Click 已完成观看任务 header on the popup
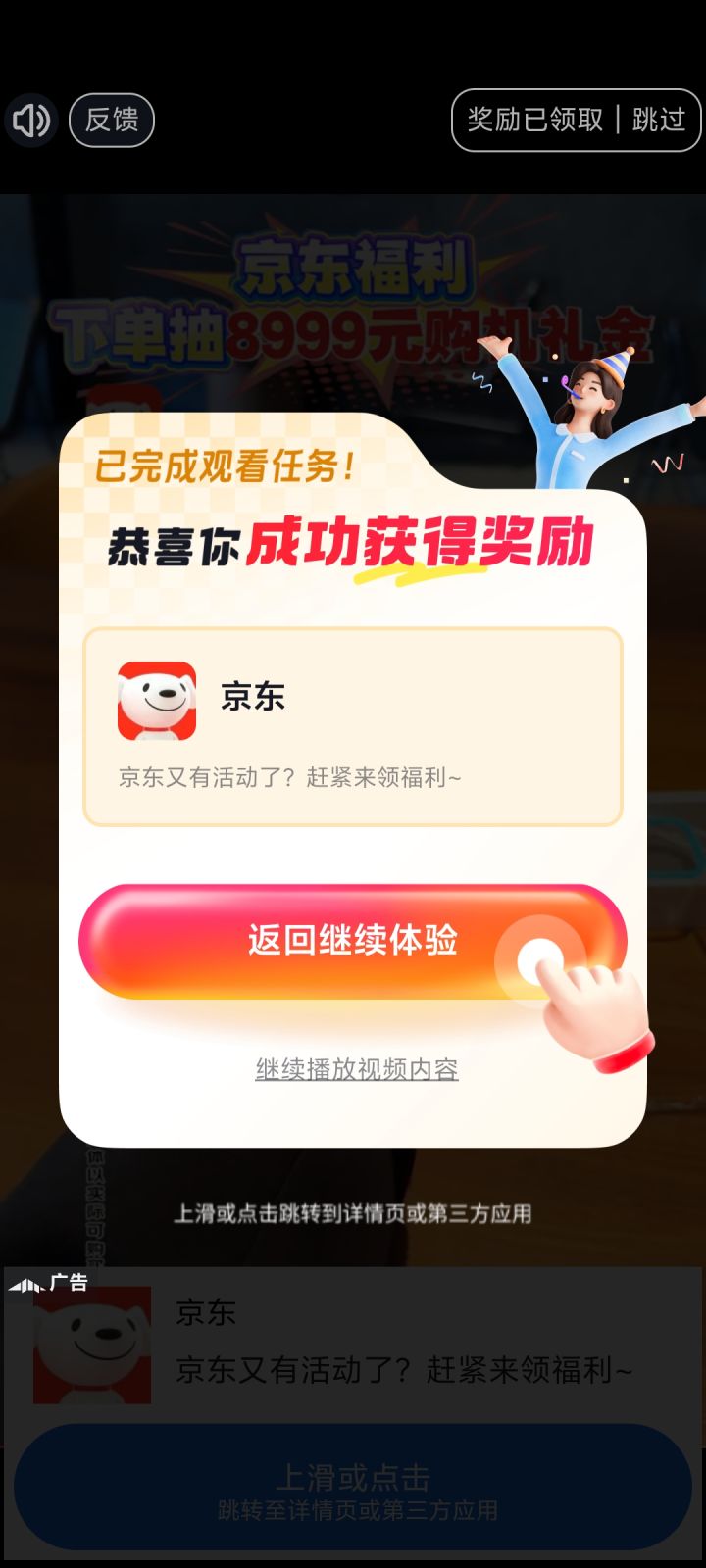The width and height of the screenshot is (706, 1568). (226, 467)
